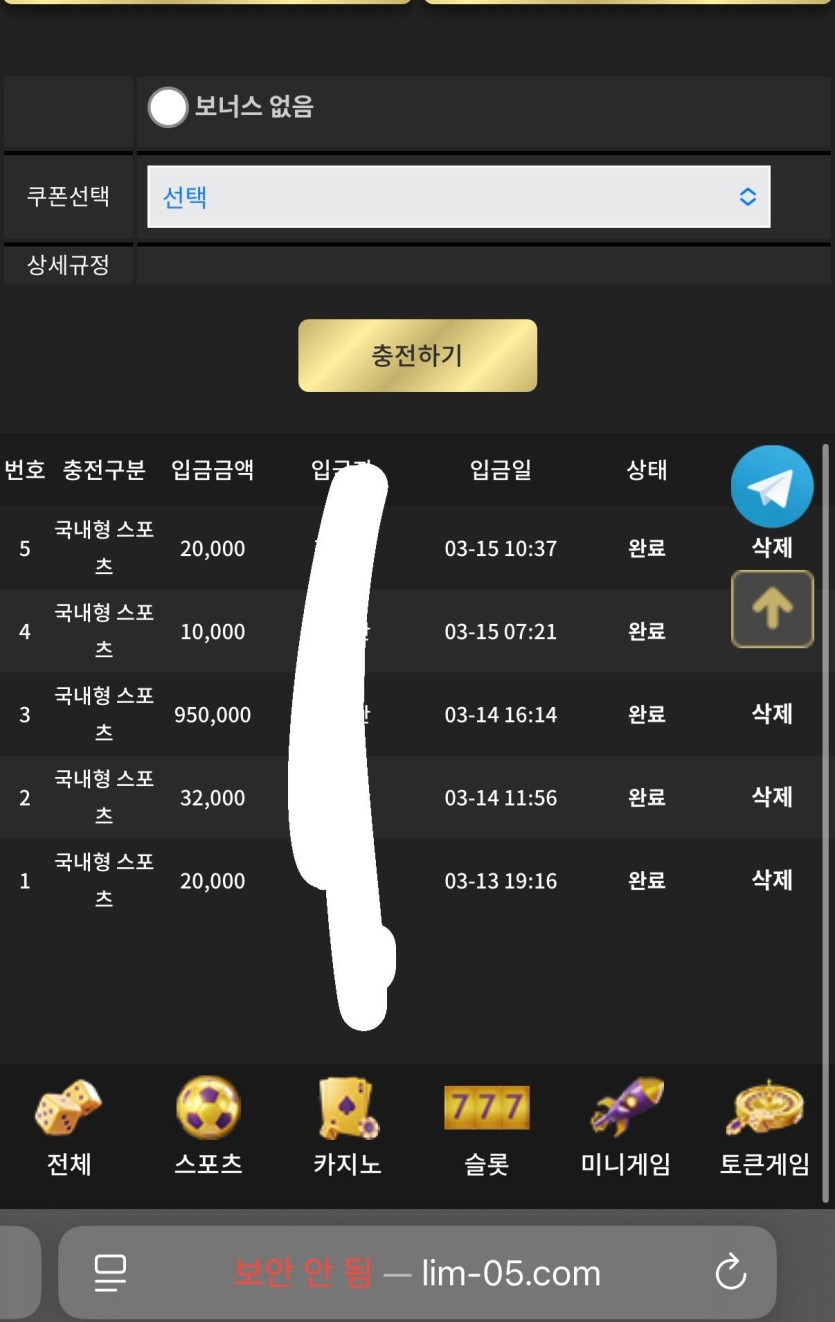The height and width of the screenshot is (1322, 835).
Task: Switch to the 스포츠 tab
Action: point(208,1127)
